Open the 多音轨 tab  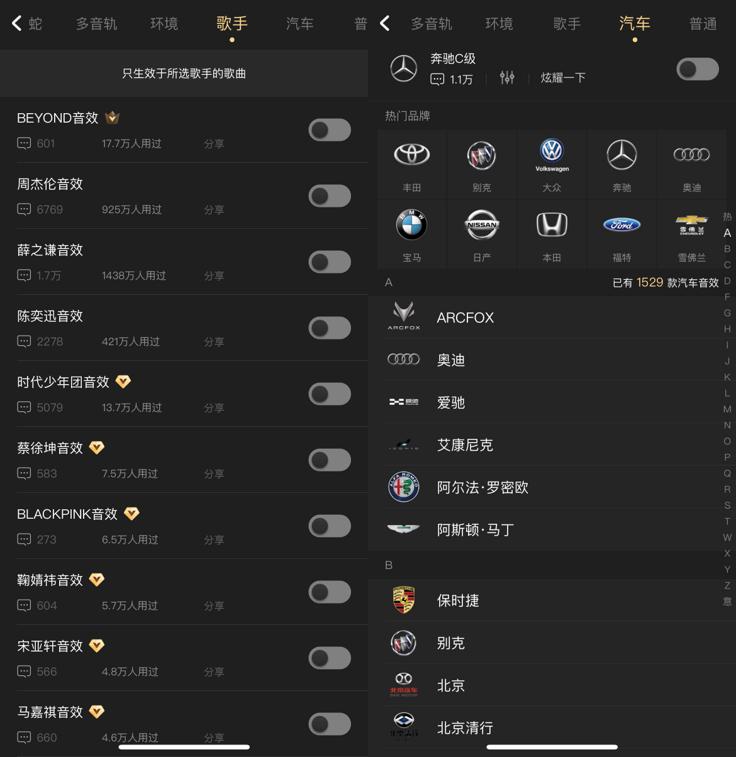pyautogui.click(x=95, y=24)
